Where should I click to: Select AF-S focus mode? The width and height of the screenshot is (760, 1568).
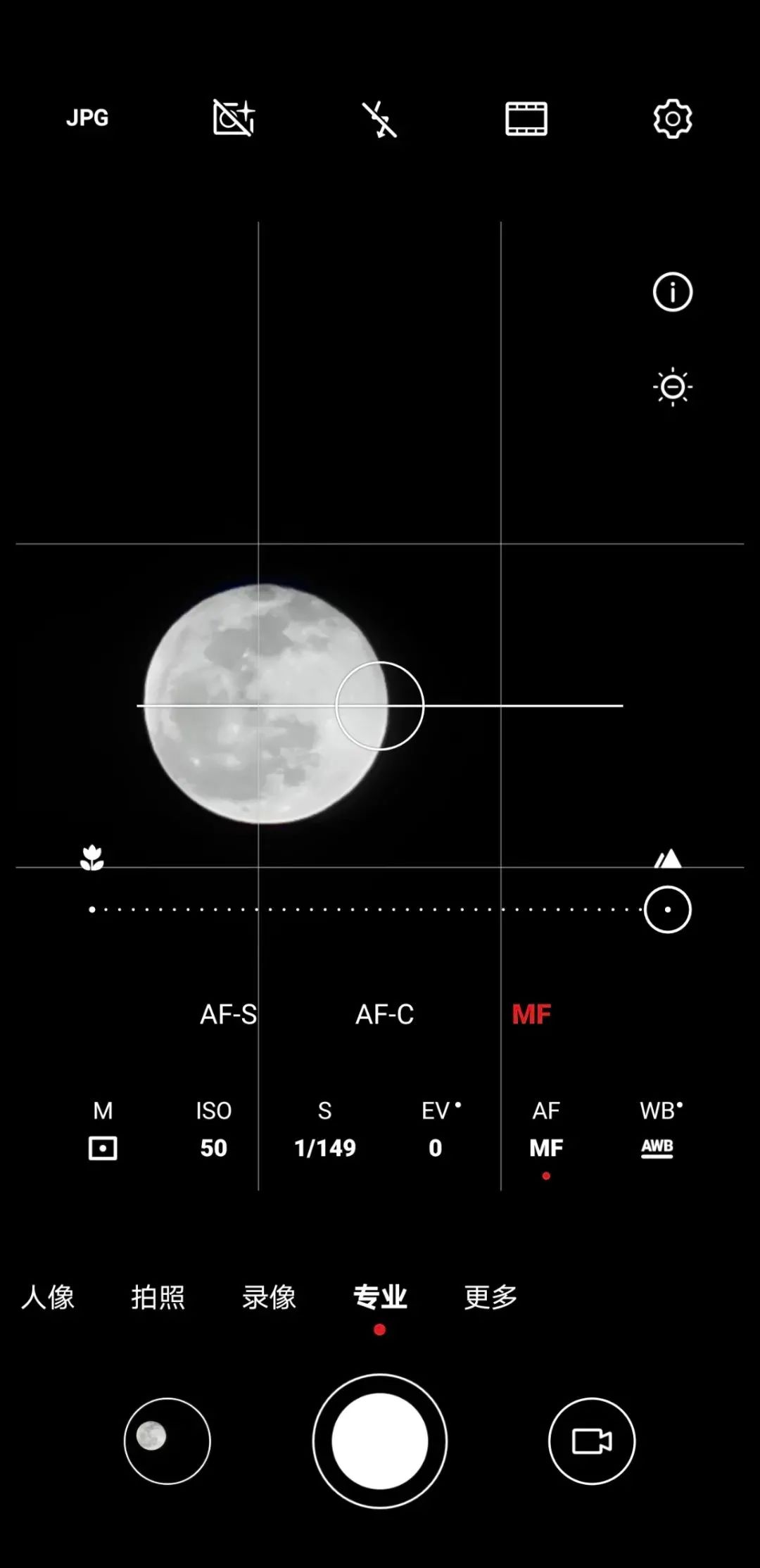(x=228, y=1014)
